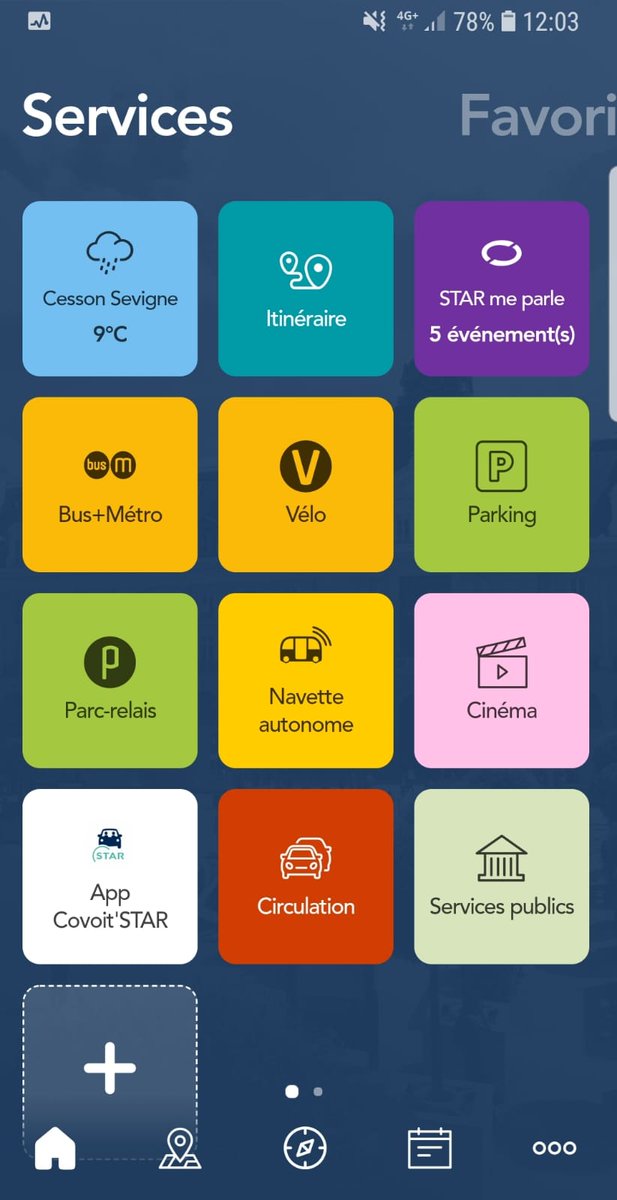Check the Circulation traffic tile

[306, 876]
